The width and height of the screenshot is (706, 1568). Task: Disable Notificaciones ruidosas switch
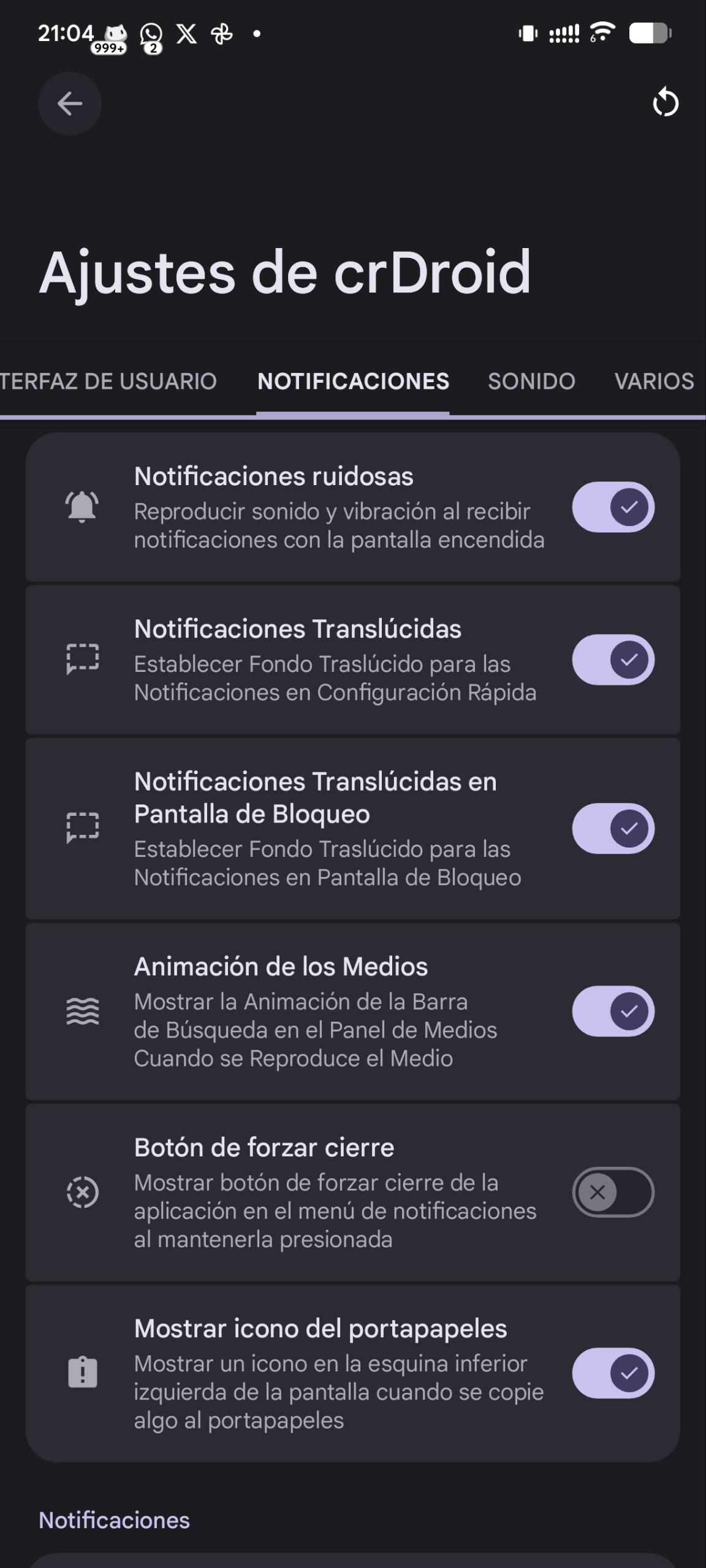(x=613, y=507)
